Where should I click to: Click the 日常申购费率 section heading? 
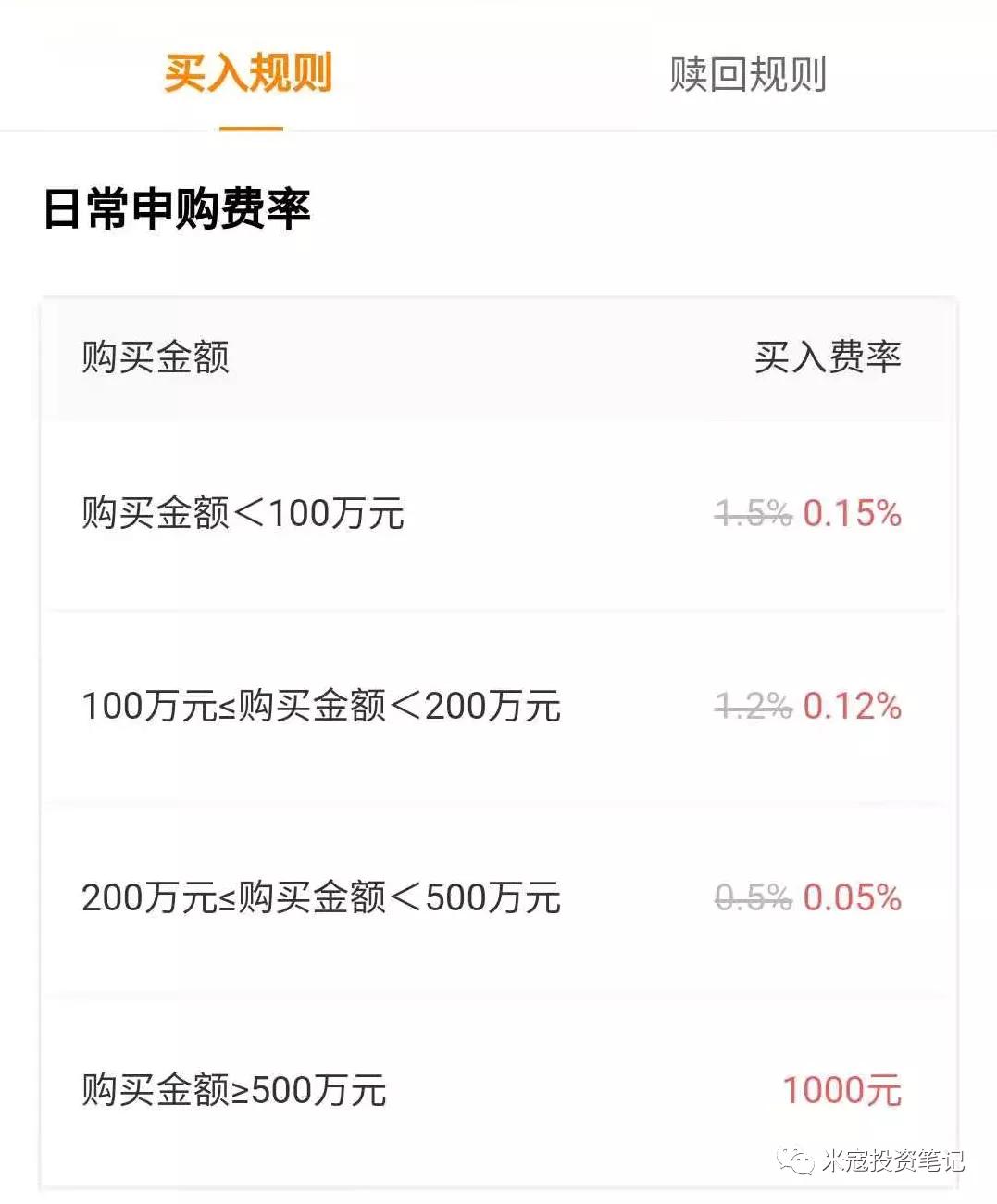pyautogui.click(x=176, y=209)
